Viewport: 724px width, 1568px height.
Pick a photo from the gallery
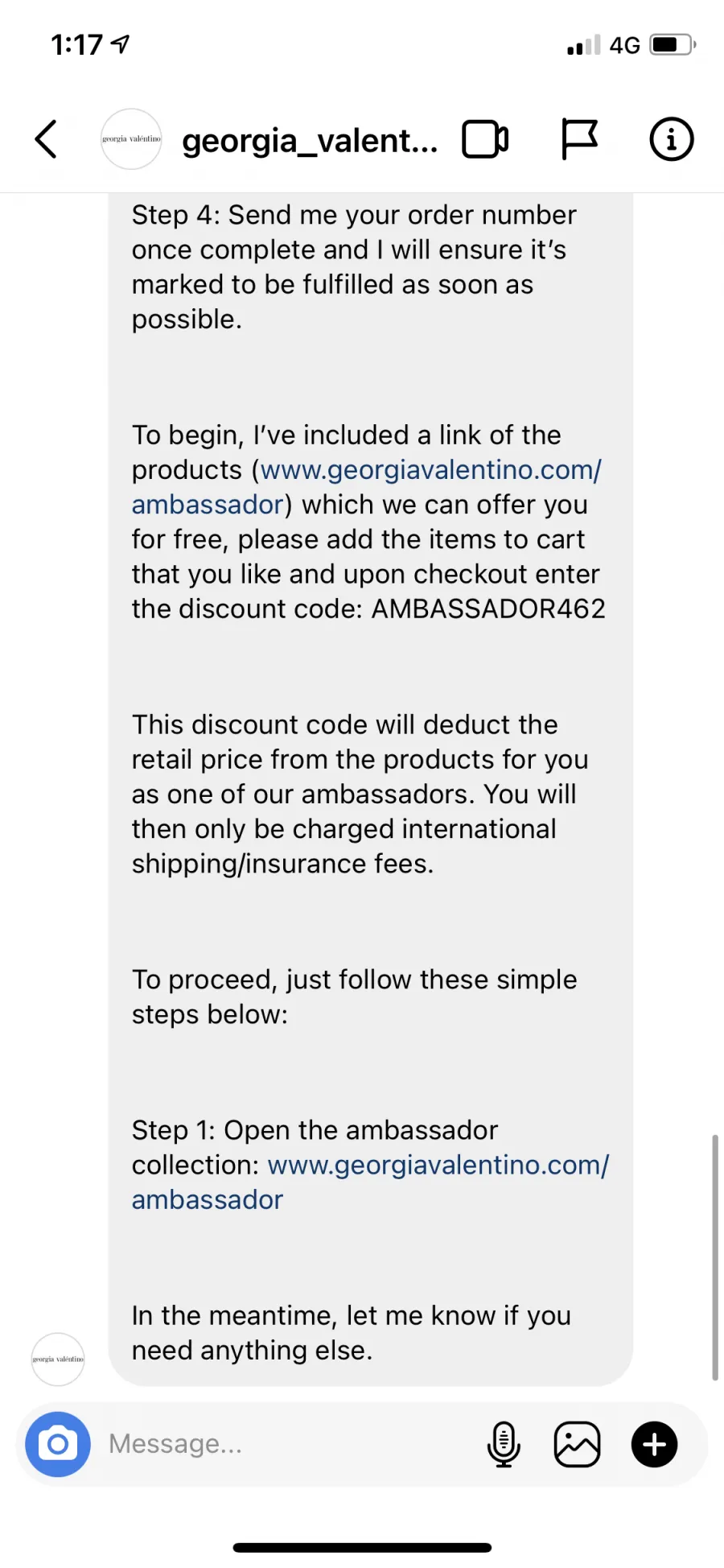(578, 1444)
